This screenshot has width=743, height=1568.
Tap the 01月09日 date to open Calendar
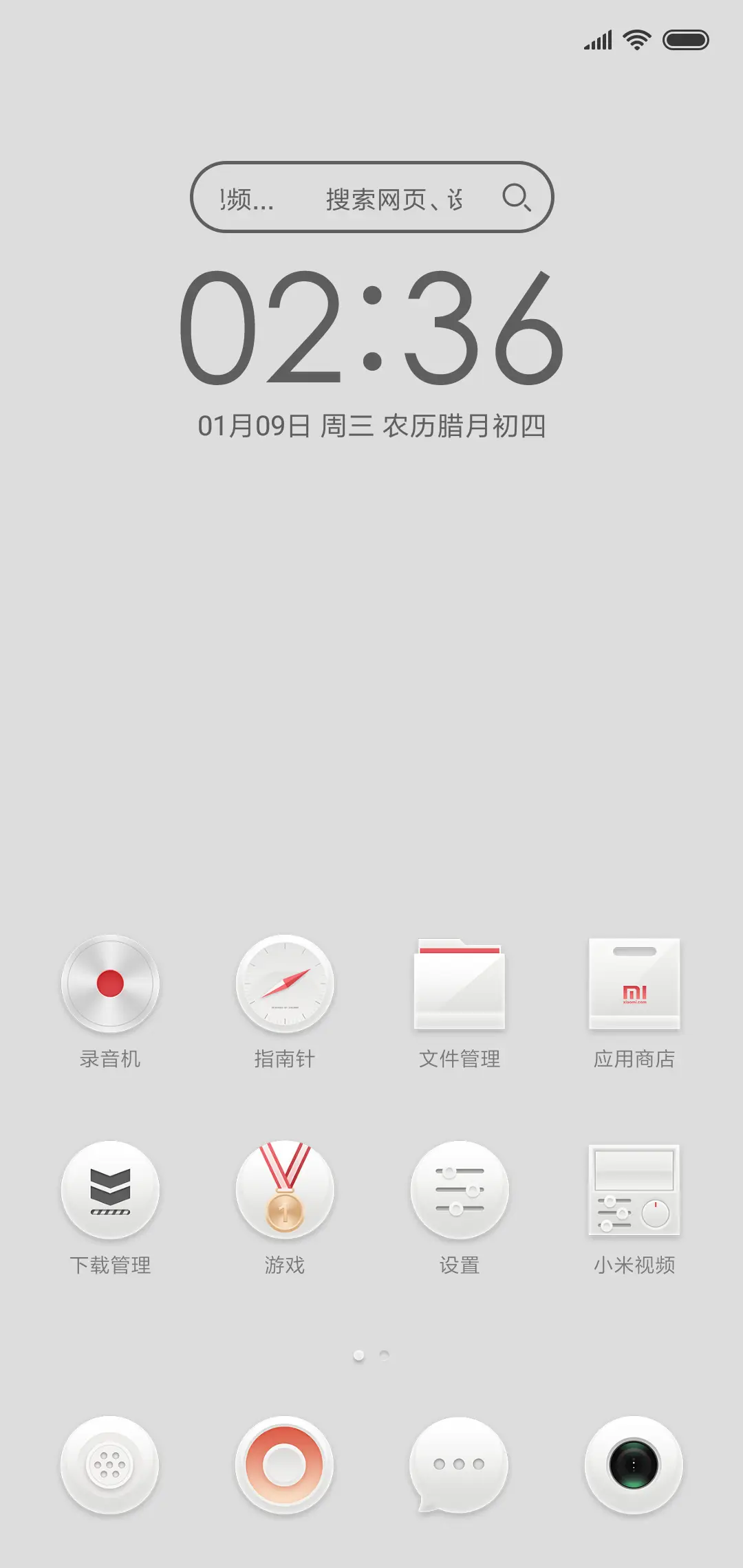(x=371, y=425)
